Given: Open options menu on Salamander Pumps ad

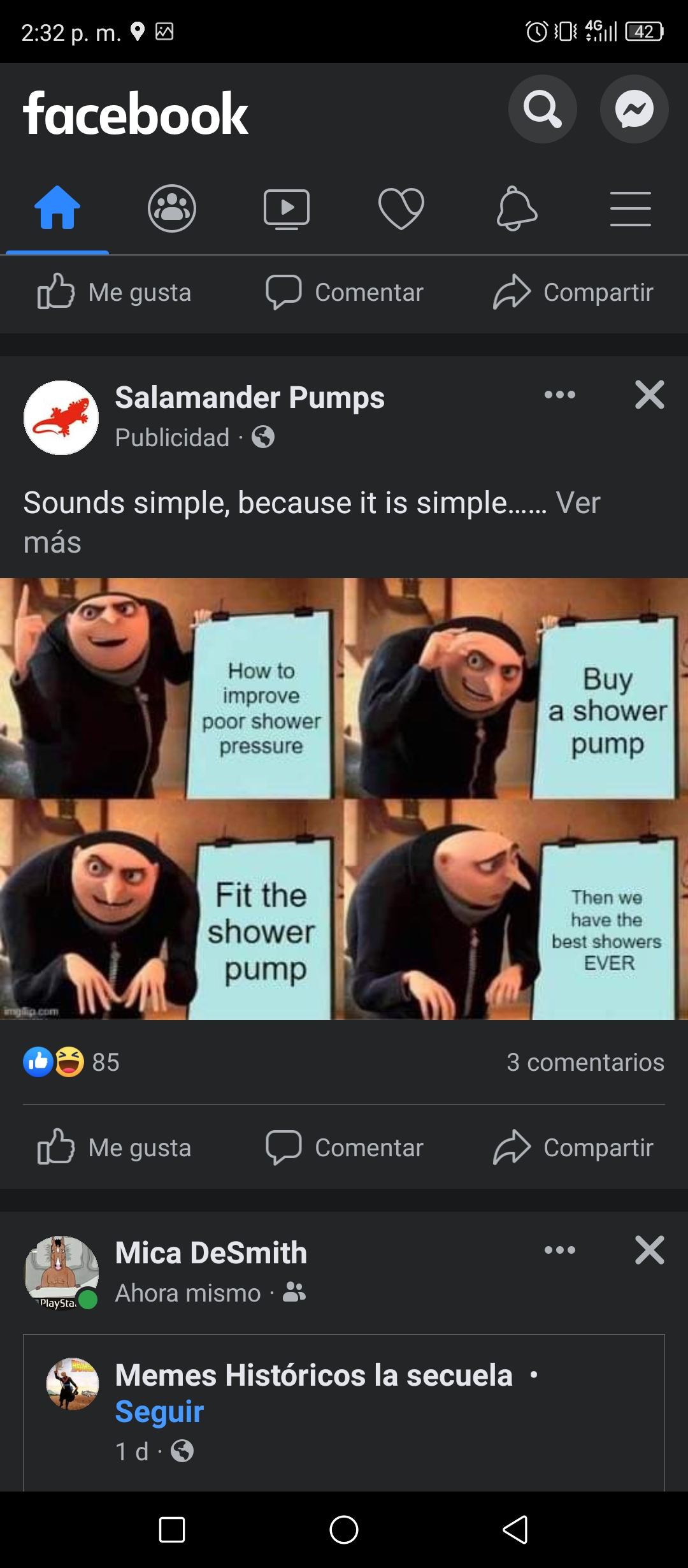Looking at the screenshot, I should (x=560, y=395).
